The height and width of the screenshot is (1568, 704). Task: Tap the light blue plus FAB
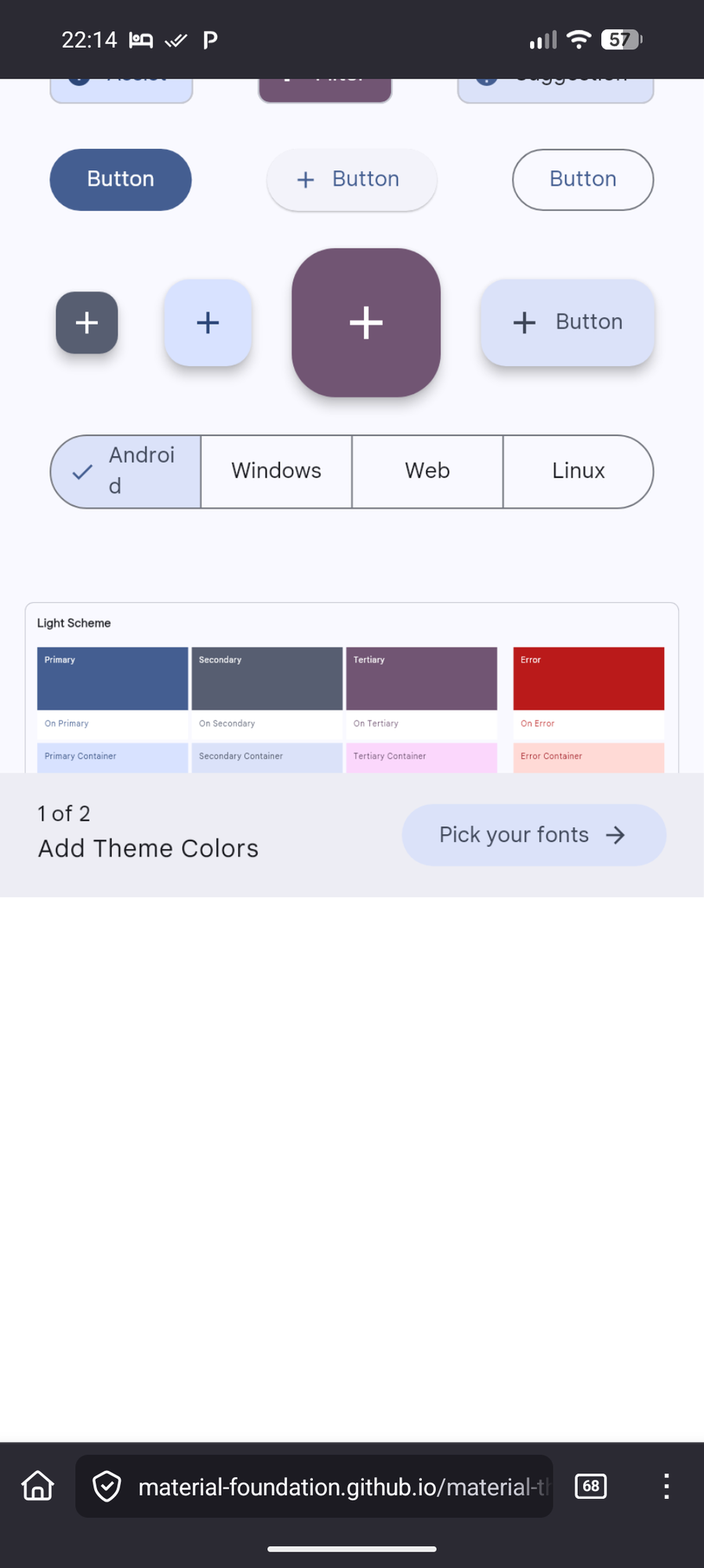(x=208, y=322)
